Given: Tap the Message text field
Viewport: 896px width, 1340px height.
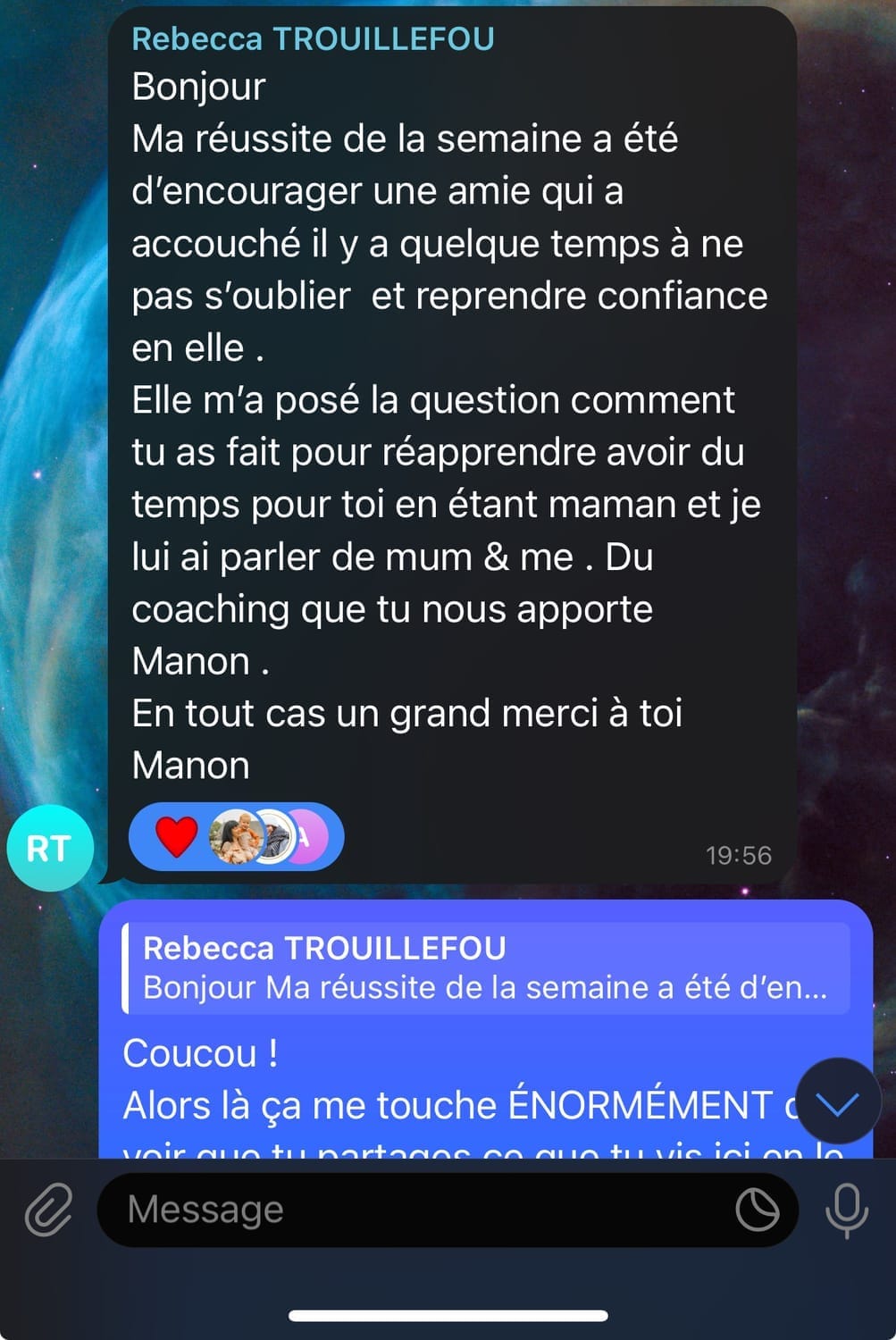Looking at the screenshot, I should click(411, 1210).
